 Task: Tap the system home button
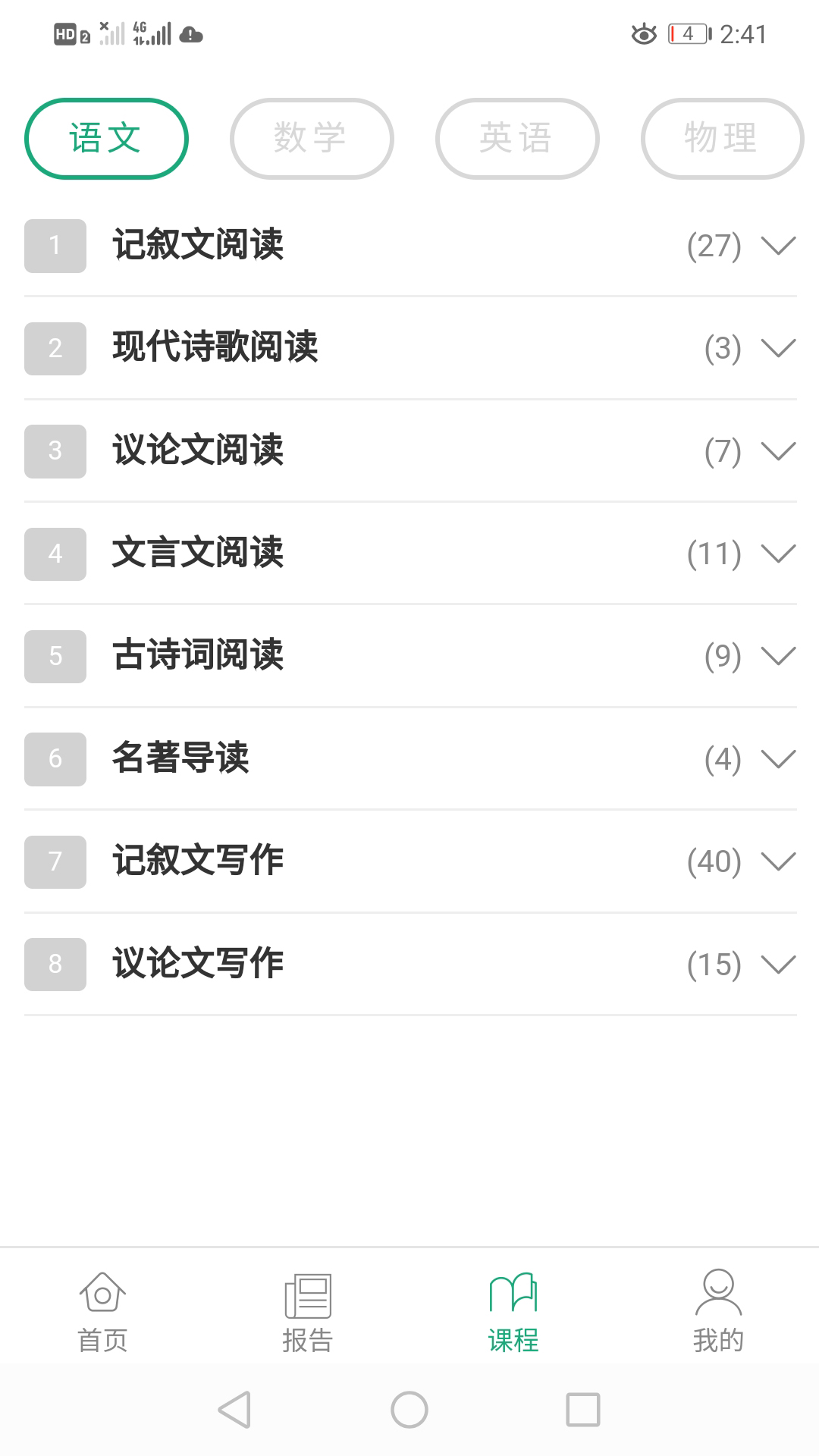tap(409, 1410)
